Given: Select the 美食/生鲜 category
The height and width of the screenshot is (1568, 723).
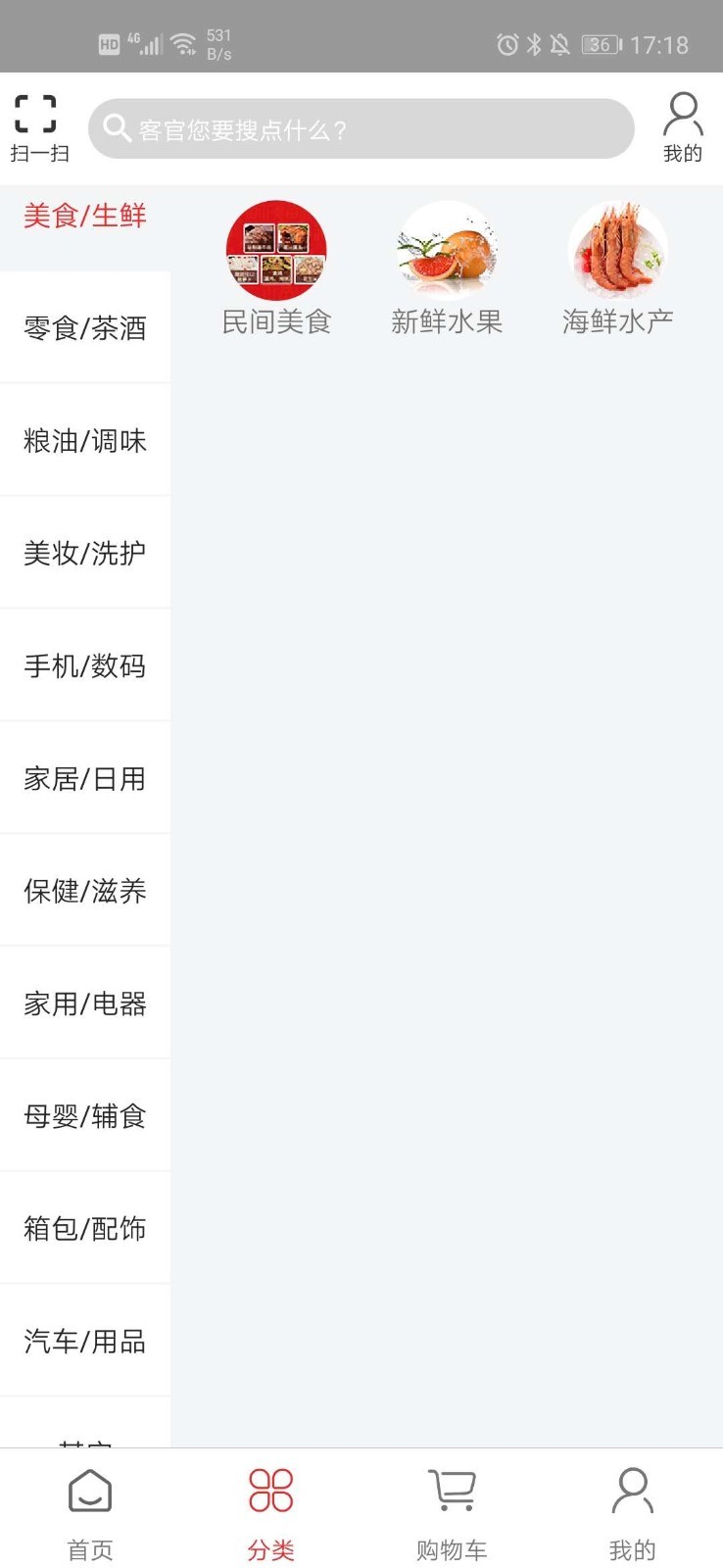Looking at the screenshot, I should click(x=85, y=216).
